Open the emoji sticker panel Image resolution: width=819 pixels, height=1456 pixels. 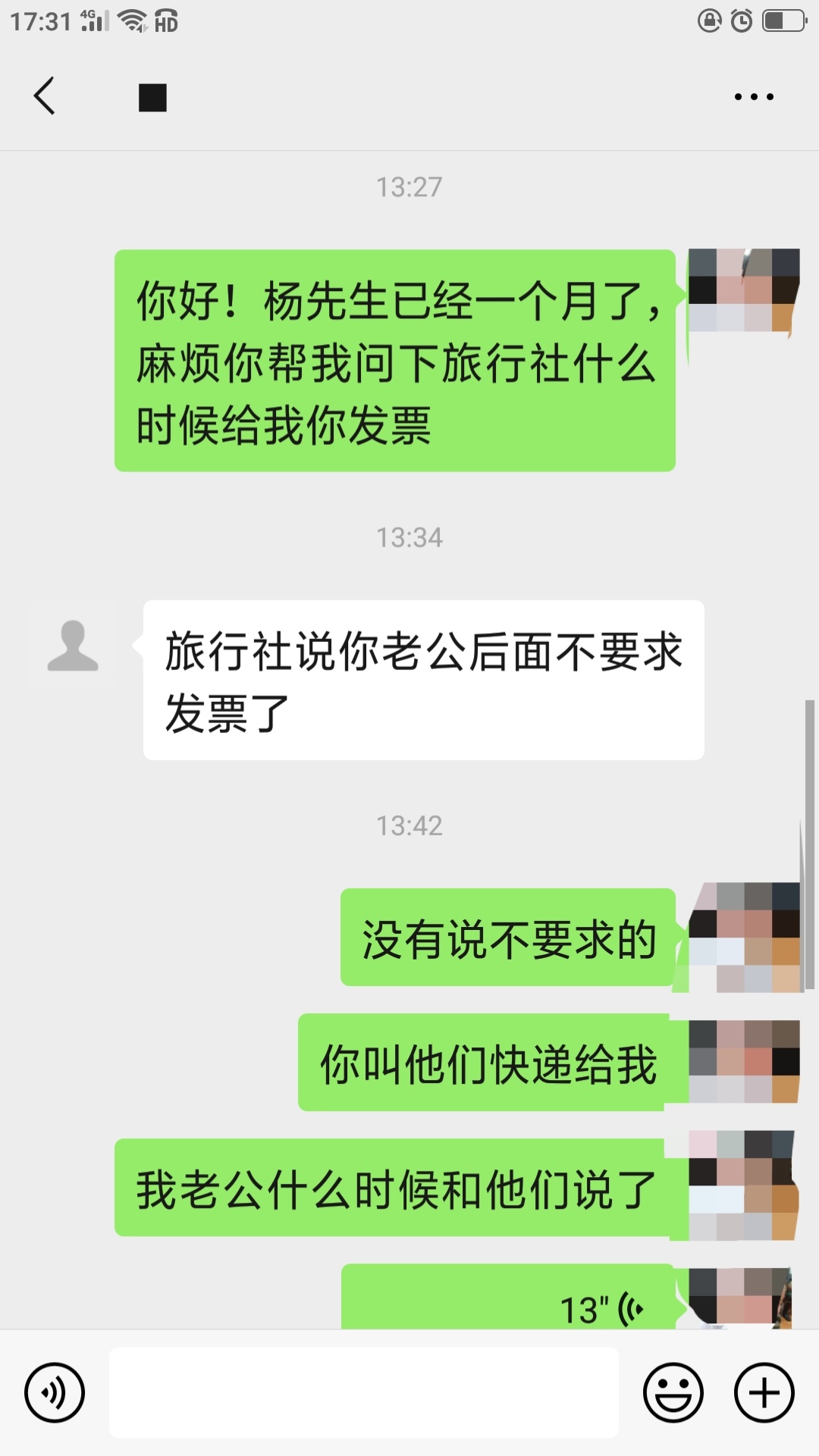pos(673,1392)
